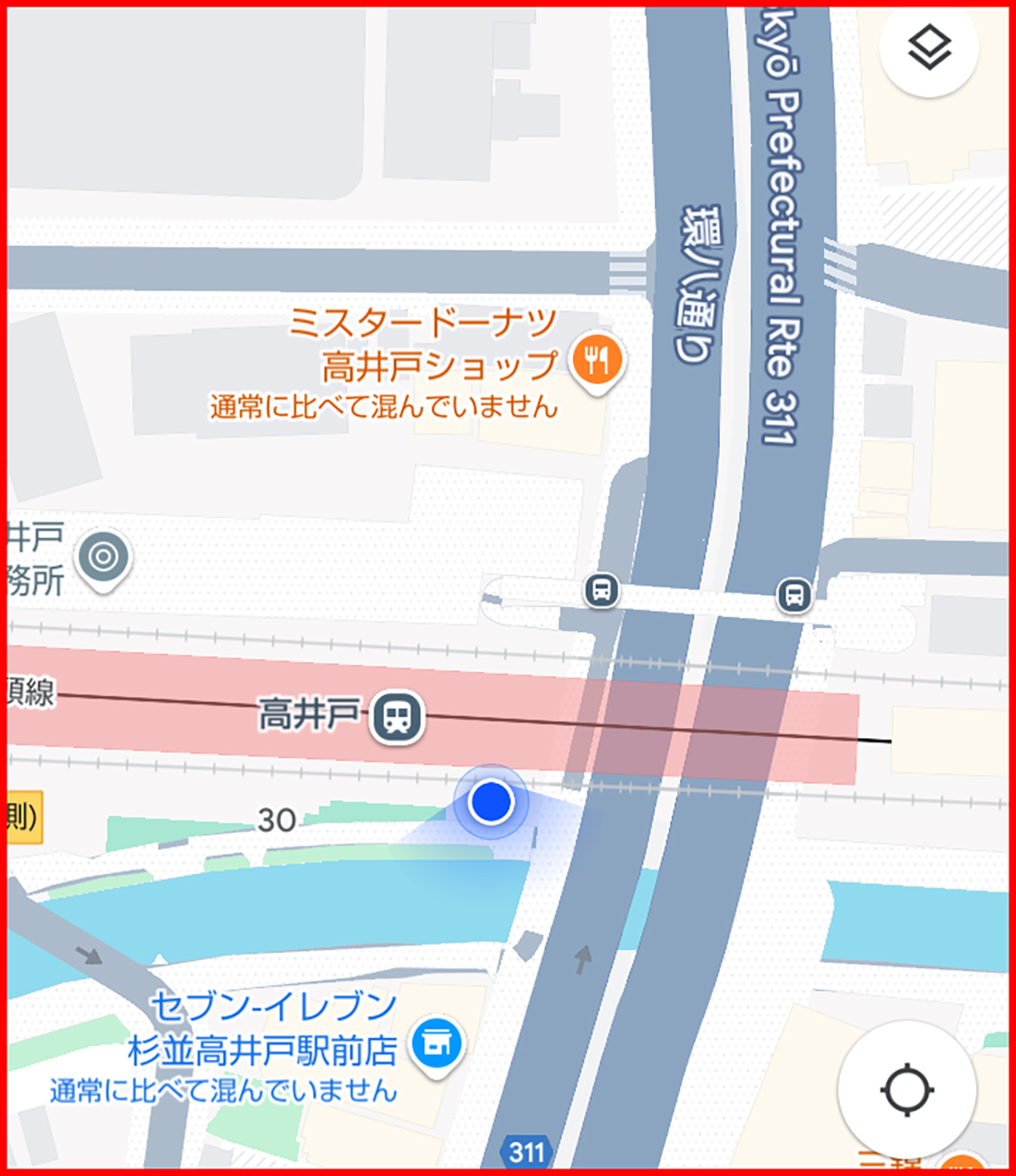Tap the blue current location dot
1016x1176 pixels.
tap(491, 802)
